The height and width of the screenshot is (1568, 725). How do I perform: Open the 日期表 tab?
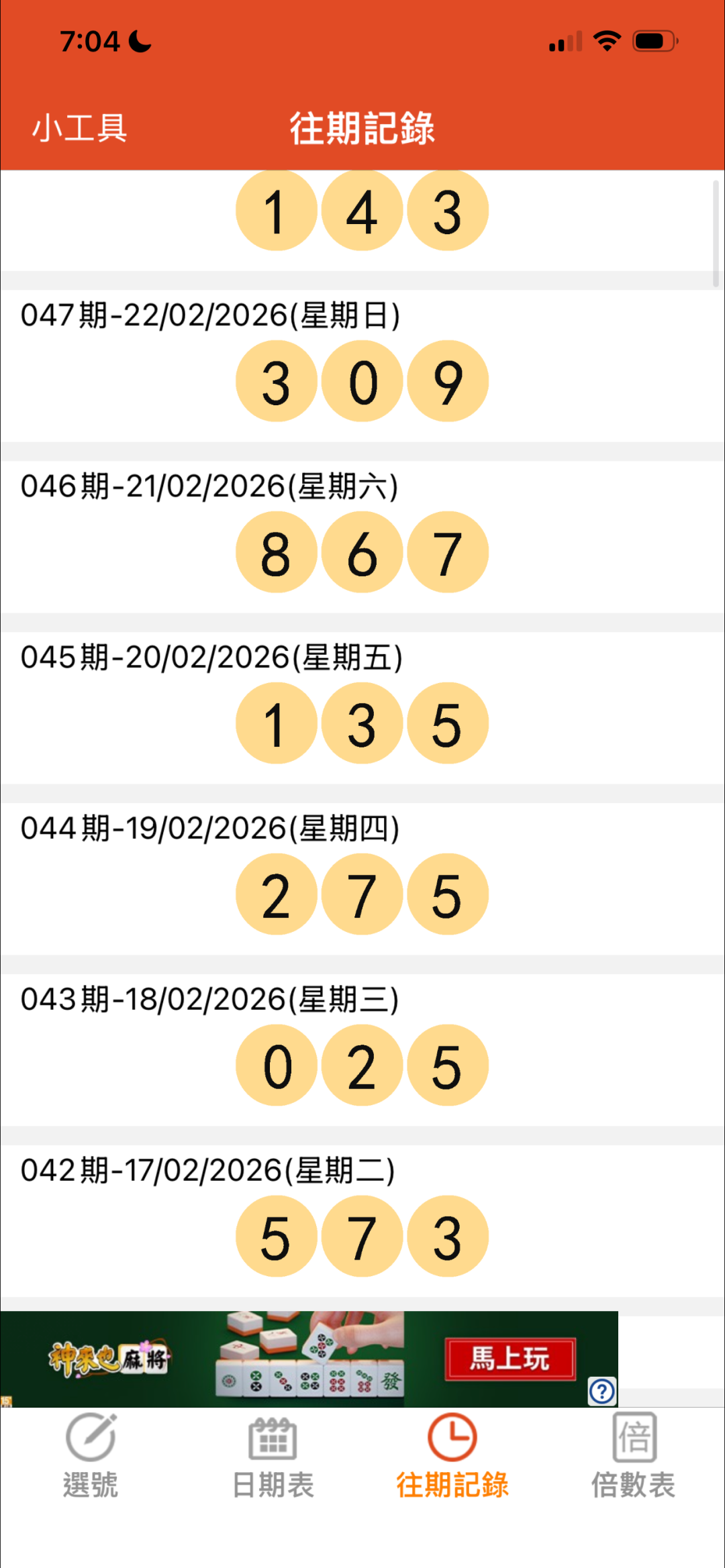pos(273,1456)
